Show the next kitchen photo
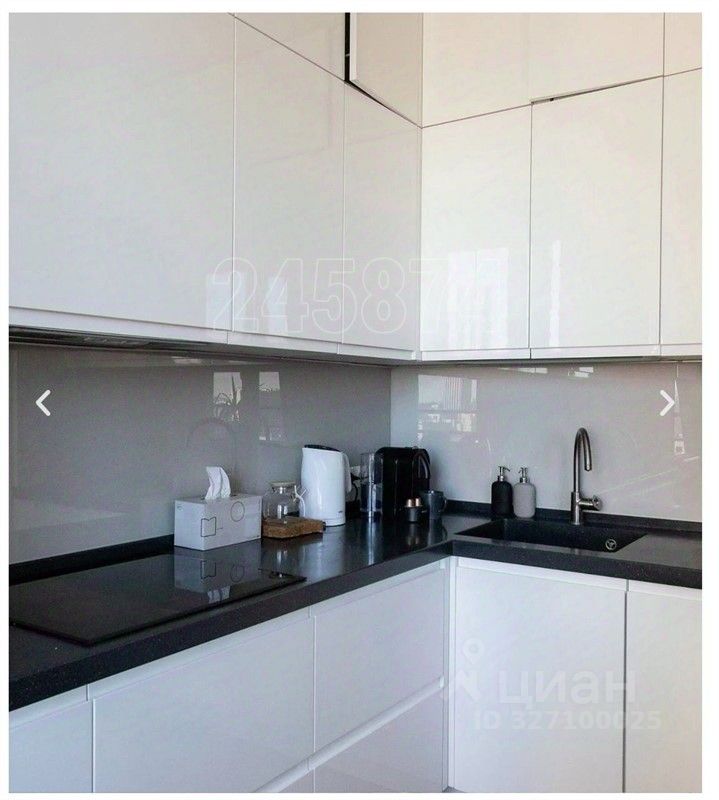 tap(667, 403)
